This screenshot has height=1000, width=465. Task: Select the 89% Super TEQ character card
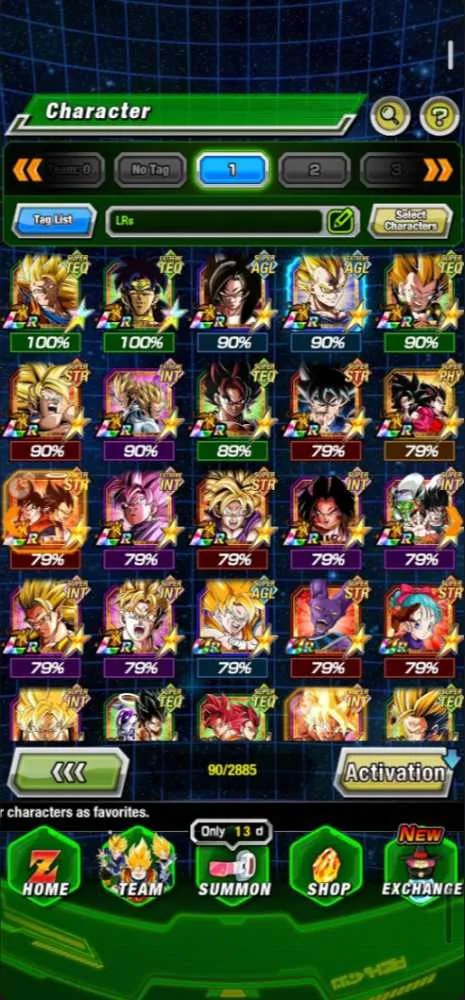pyautogui.click(x=233, y=409)
